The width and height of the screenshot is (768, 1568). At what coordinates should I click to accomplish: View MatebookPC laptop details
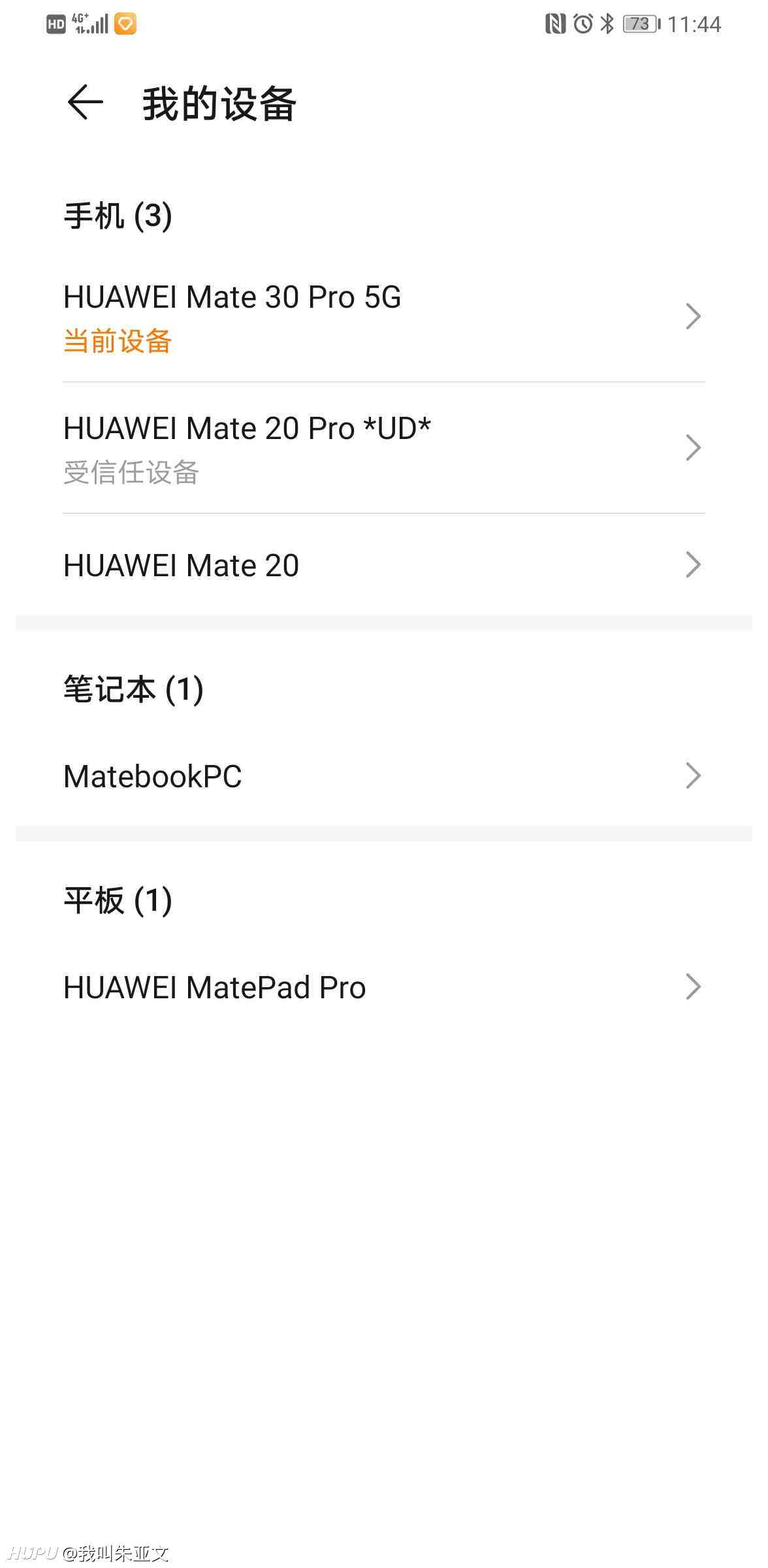[x=384, y=776]
